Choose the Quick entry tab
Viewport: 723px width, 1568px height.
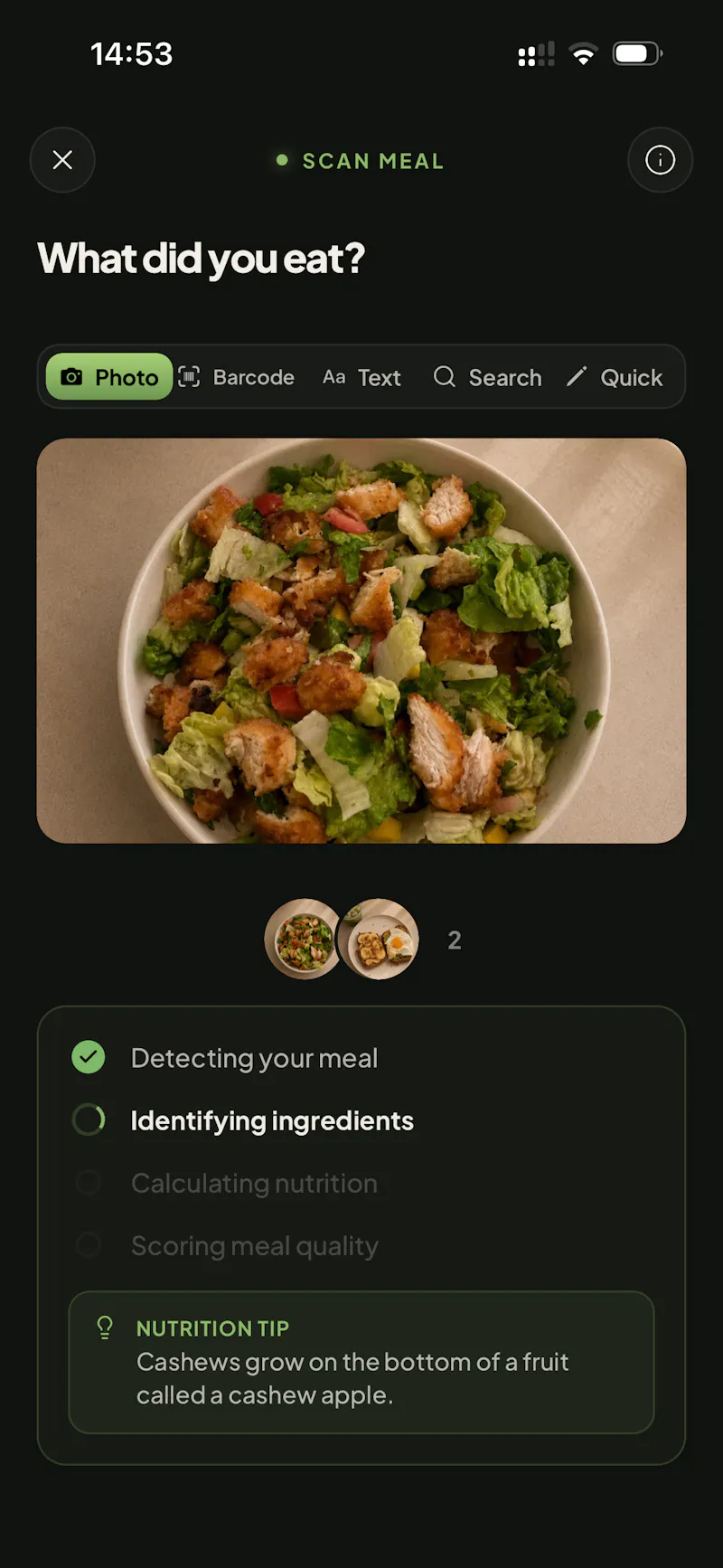[x=615, y=377]
